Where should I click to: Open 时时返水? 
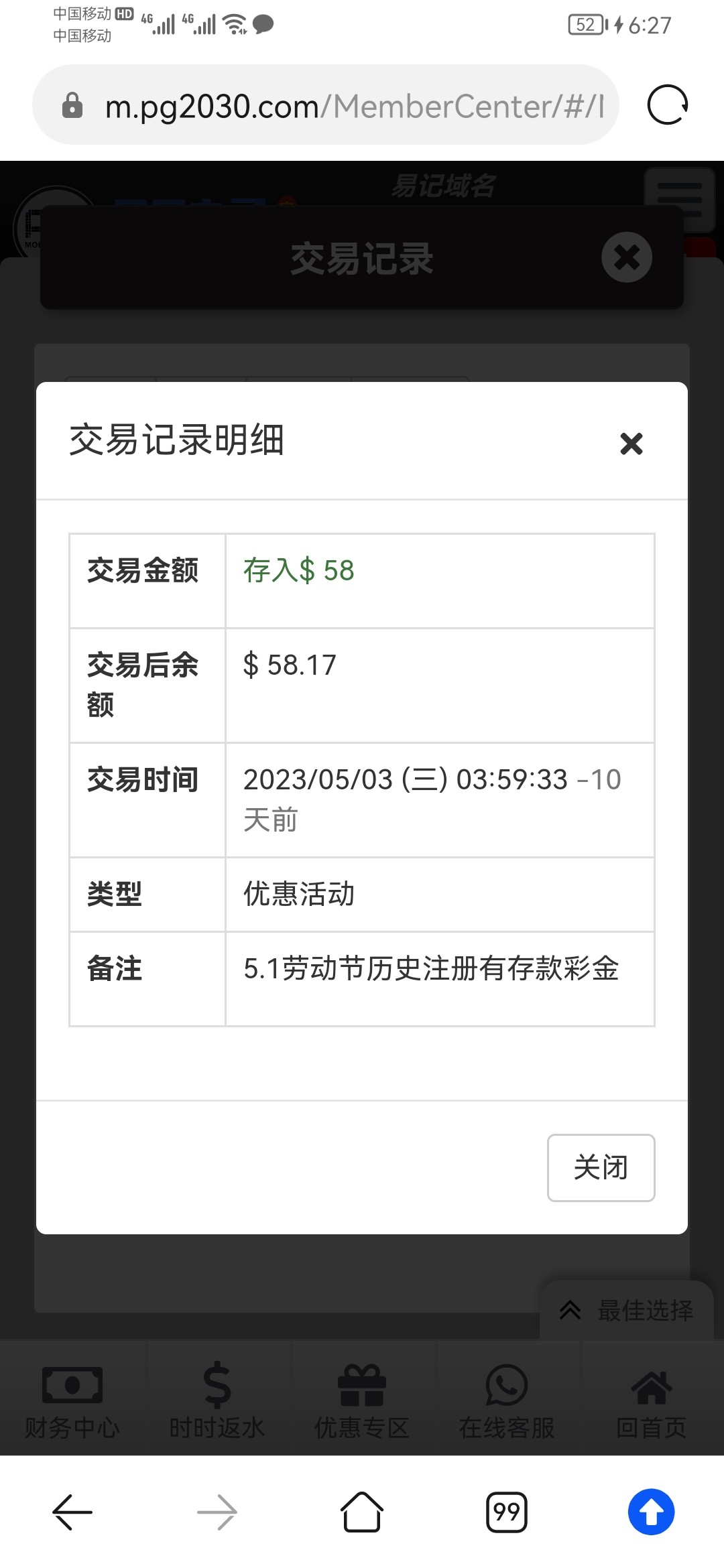217,1398
